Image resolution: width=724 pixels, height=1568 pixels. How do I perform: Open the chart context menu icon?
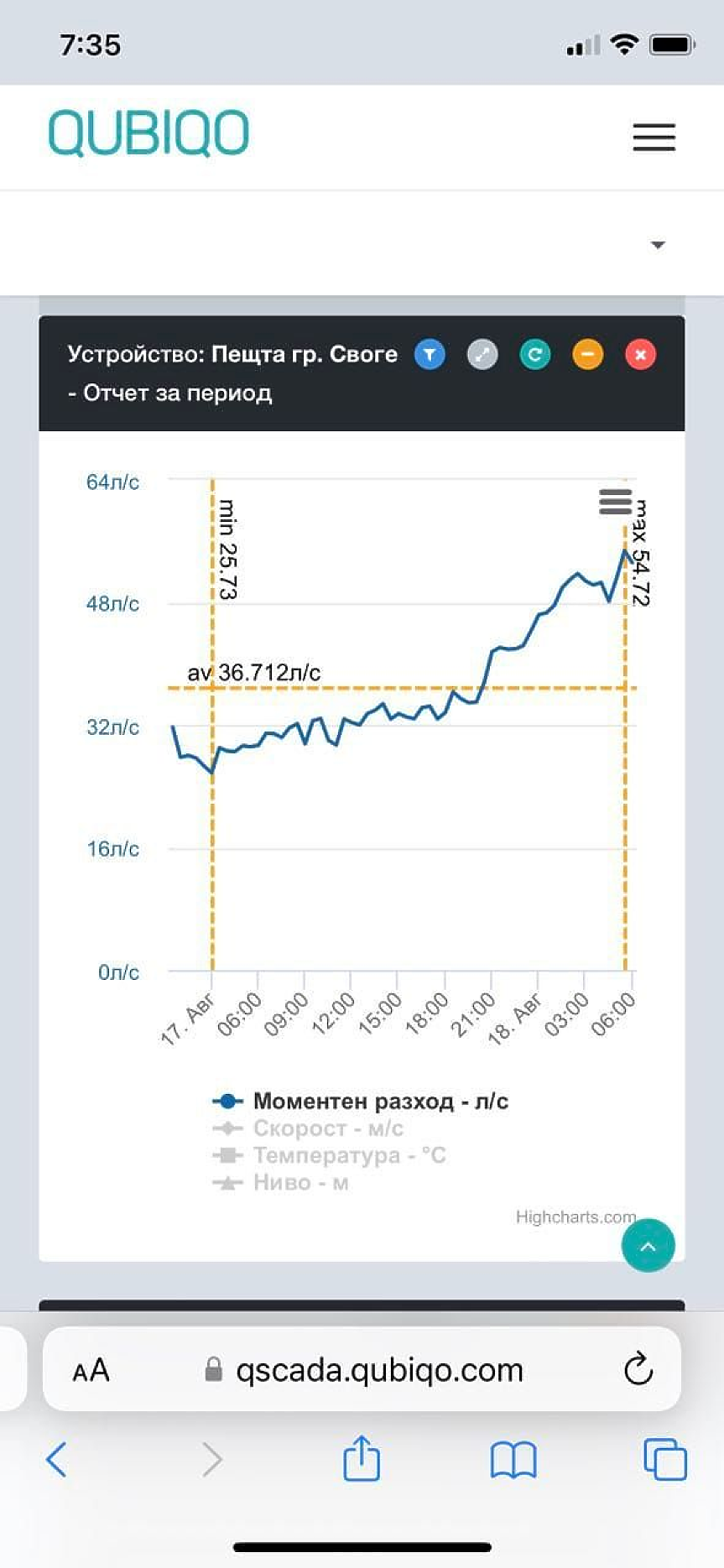[x=615, y=502]
